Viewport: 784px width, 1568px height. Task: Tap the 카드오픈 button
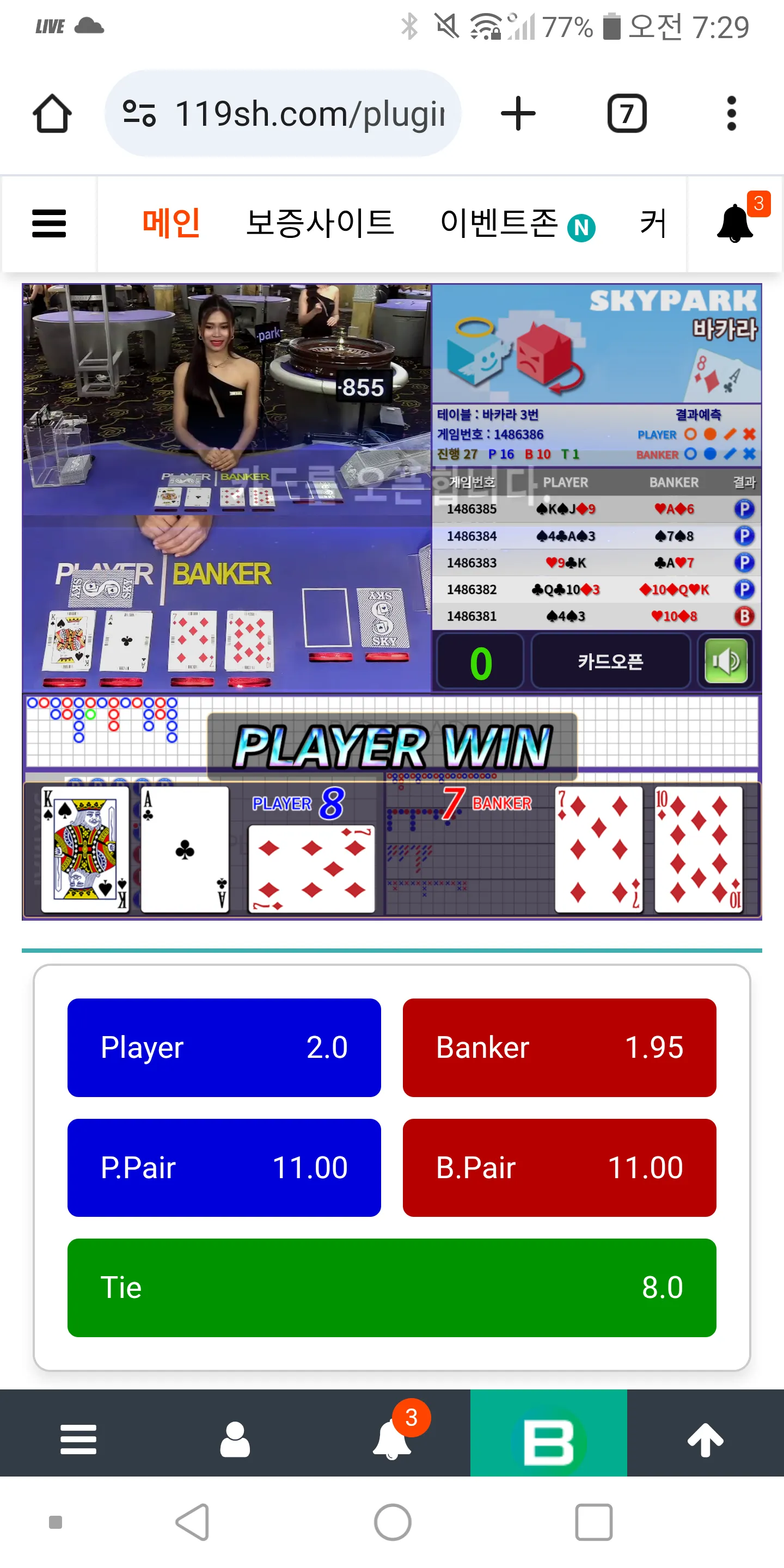(x=610, y=661)
